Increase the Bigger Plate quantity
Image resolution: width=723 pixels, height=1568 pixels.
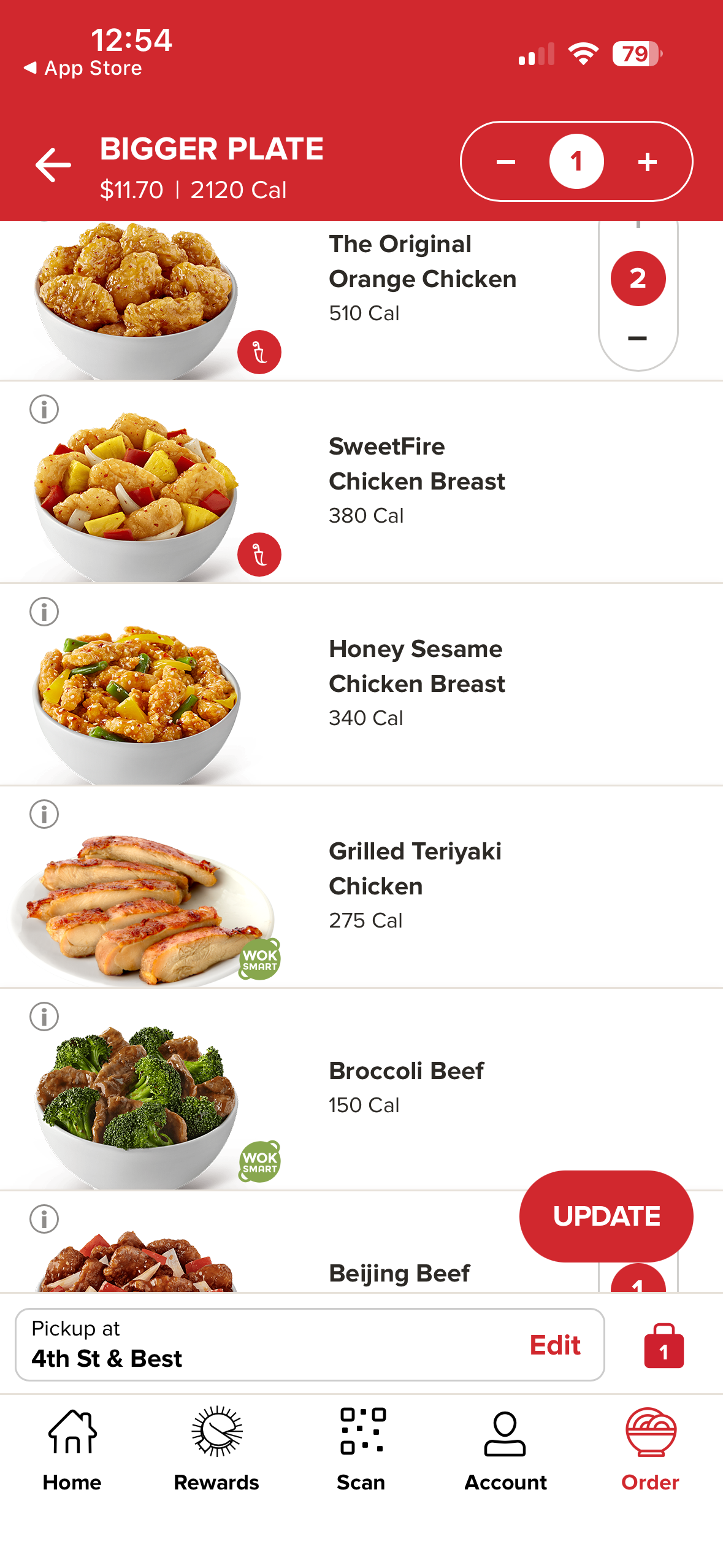pyautogui.click(x=647, y=162)
